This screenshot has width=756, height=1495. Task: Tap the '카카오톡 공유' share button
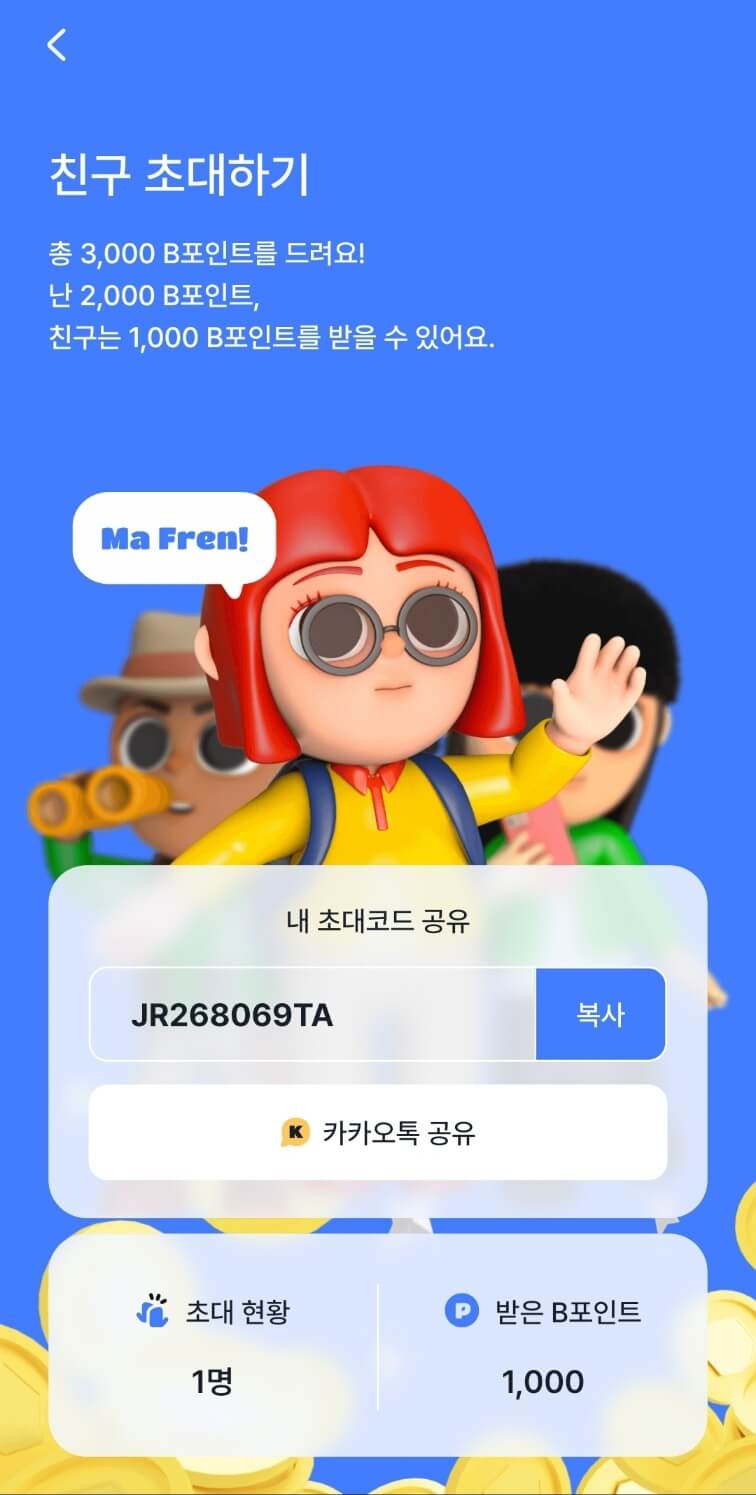click(x=378, y=1133)
